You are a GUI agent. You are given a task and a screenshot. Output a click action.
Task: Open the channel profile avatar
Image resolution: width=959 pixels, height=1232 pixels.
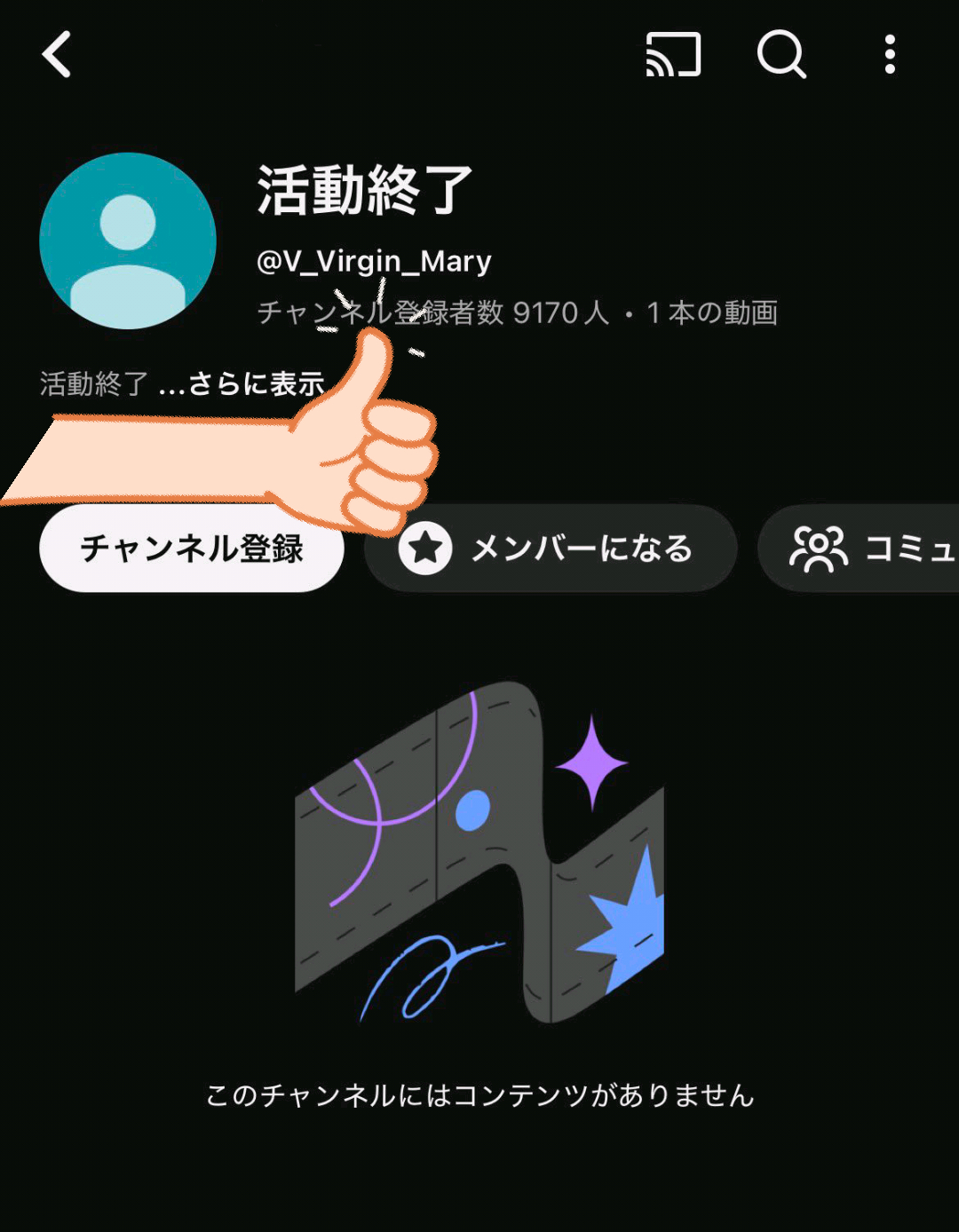pos(128,241)
